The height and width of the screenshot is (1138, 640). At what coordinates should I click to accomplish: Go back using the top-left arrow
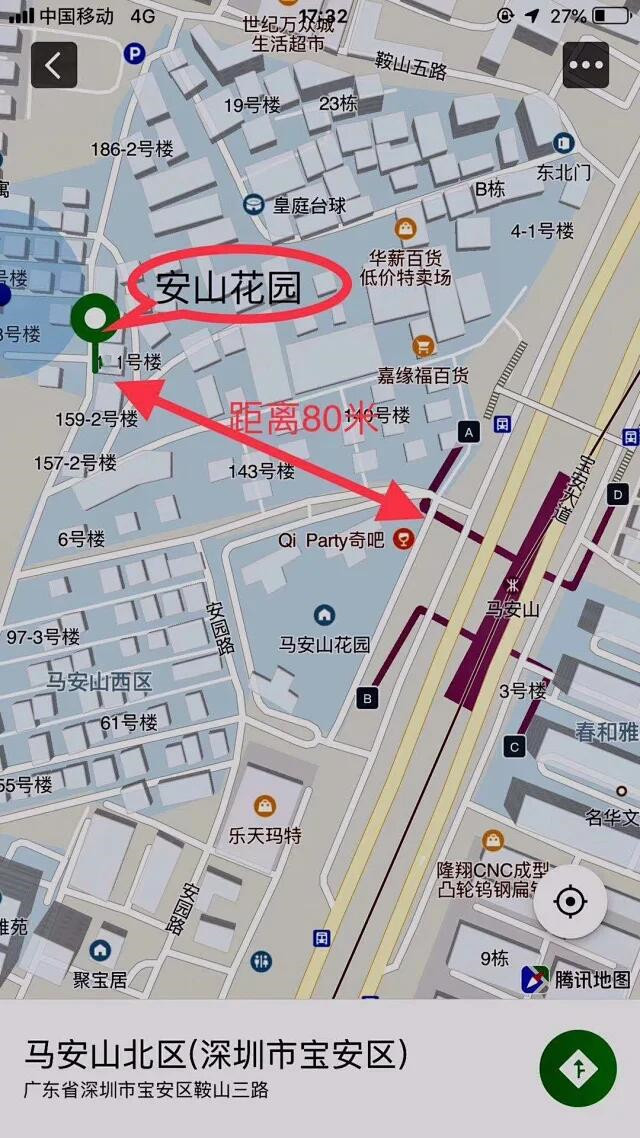[x=54, y=66]
